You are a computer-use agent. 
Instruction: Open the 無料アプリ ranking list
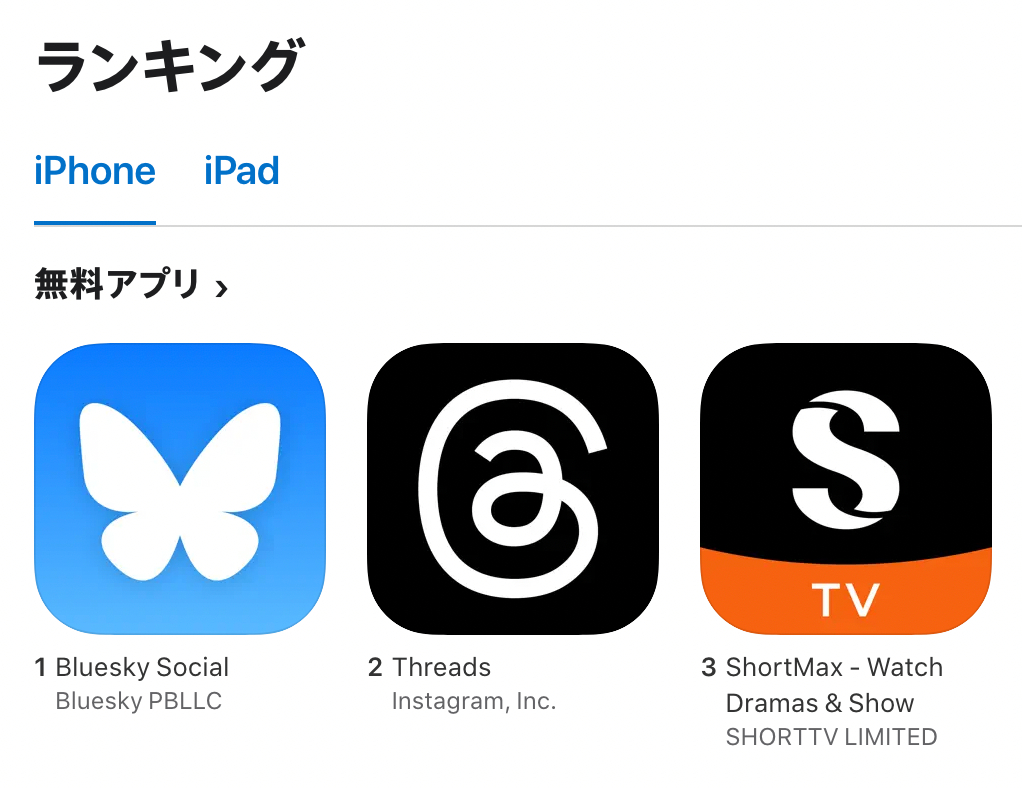(131, 286)
